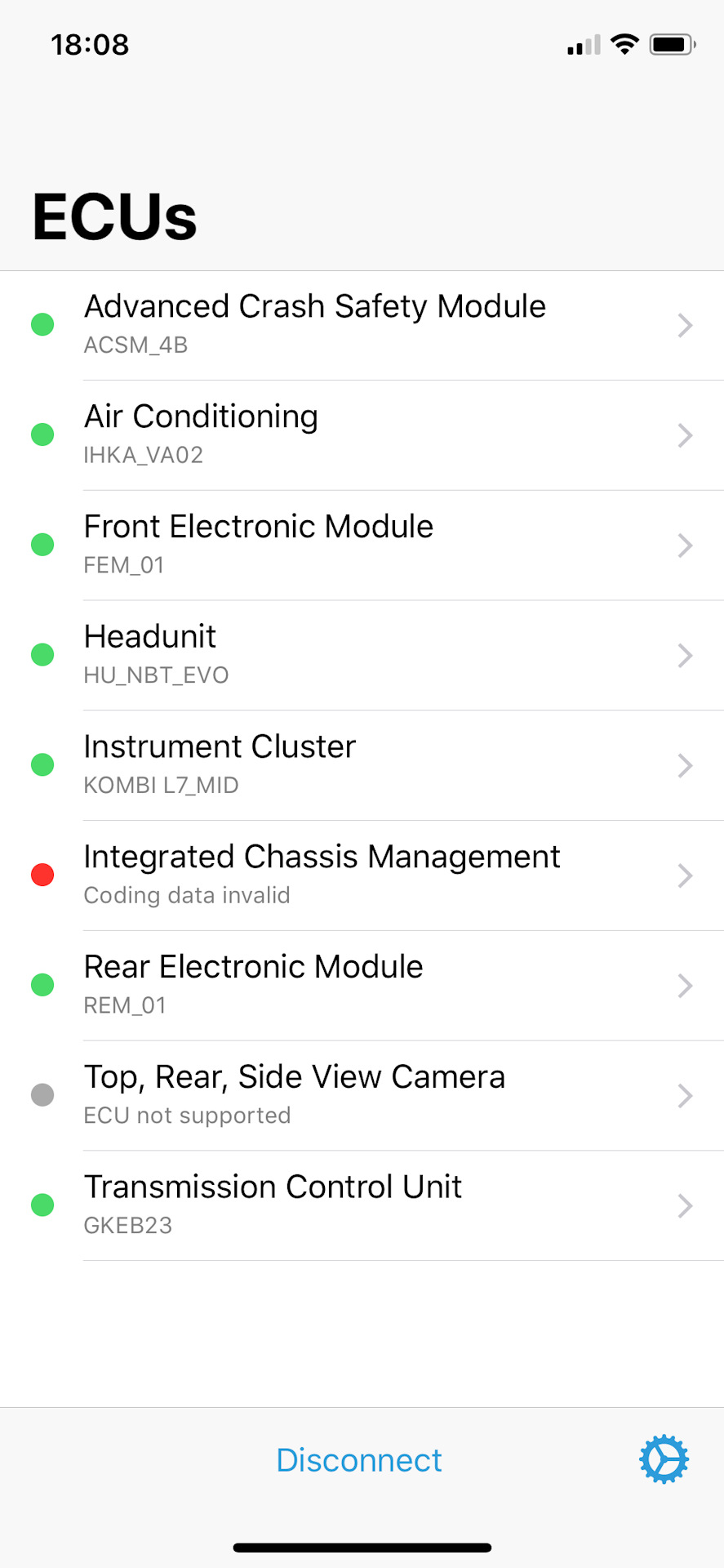Open Front Electronic Module FEM_01

click(x=362, y=546)
